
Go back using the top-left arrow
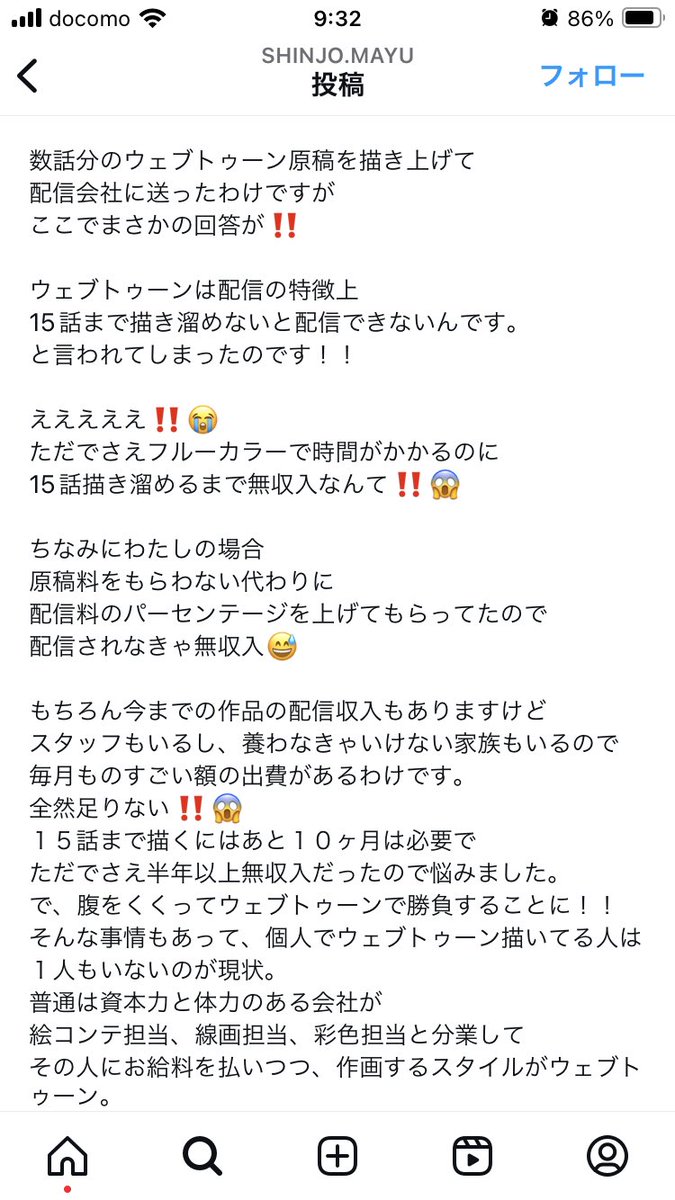click(x=28, y=76)
